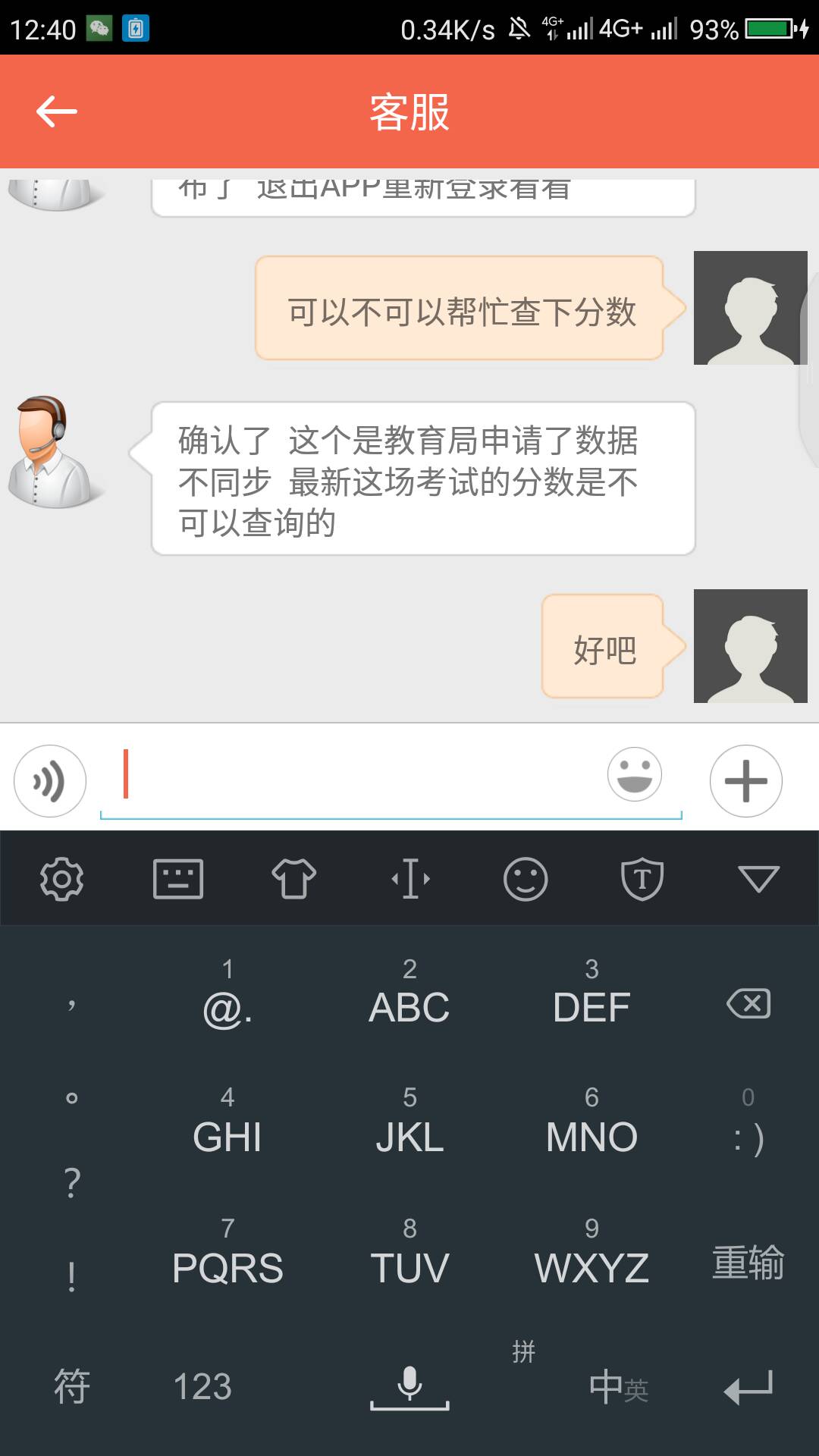Hide the keyboard with the down triangle

pos(758,880)
